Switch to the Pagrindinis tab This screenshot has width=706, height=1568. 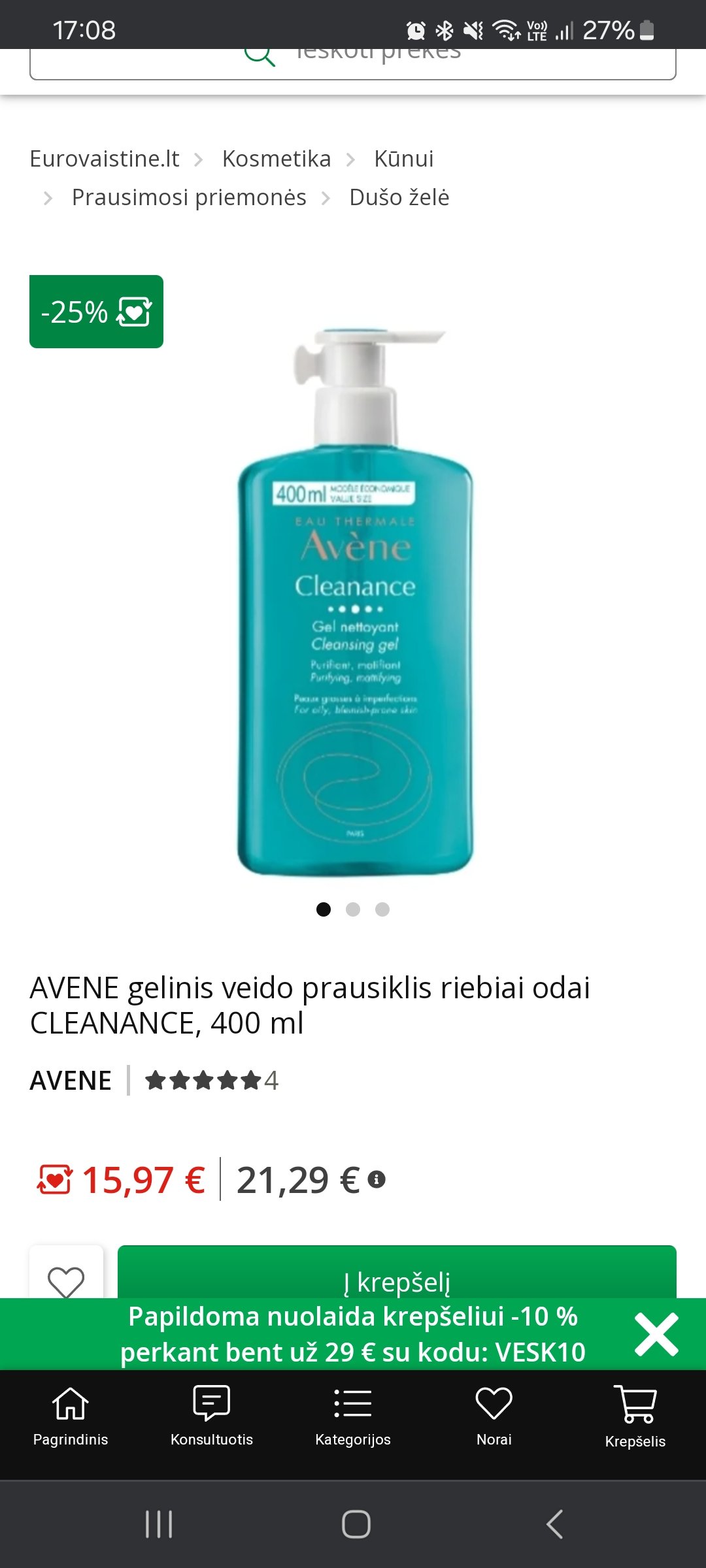pos(71,1416)
